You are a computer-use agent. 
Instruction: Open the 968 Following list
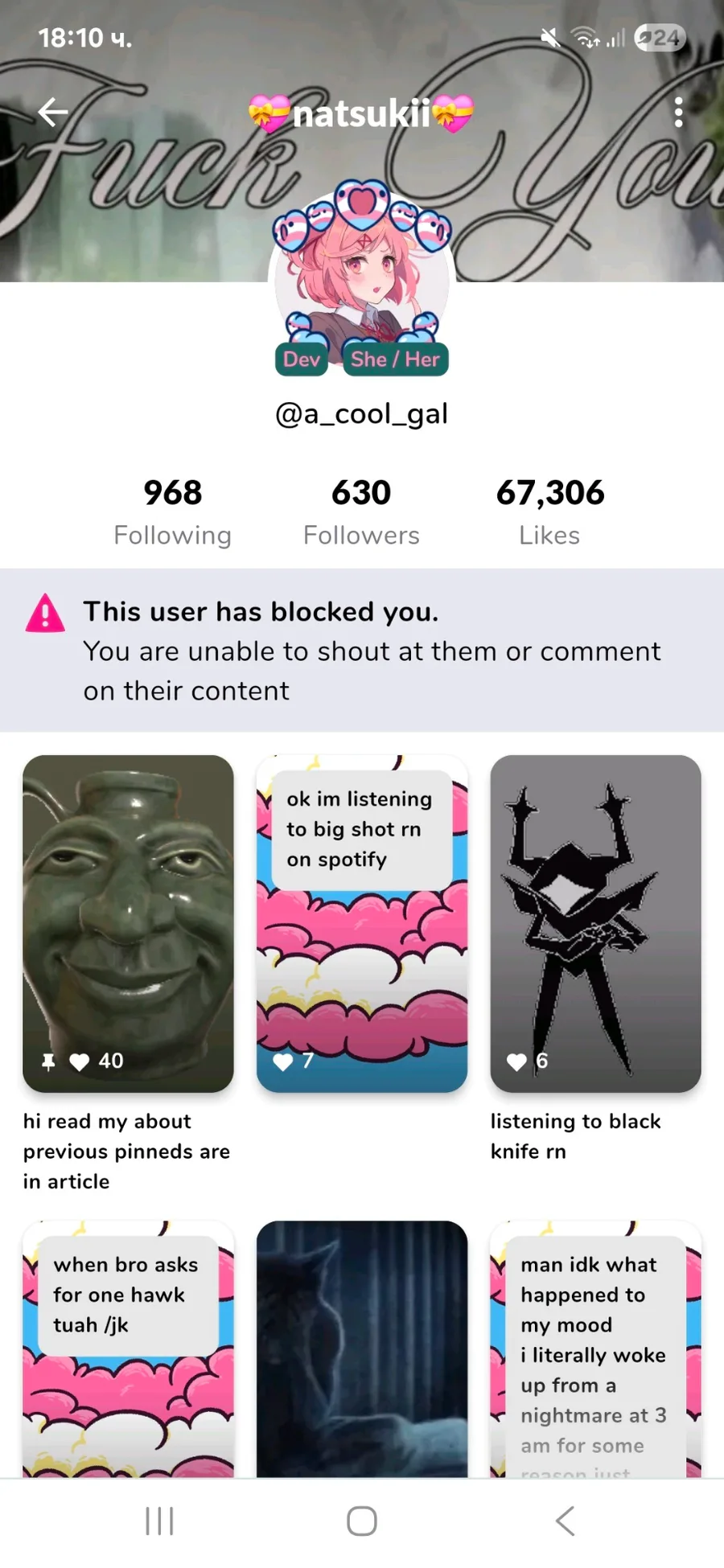tap(172, 511)
